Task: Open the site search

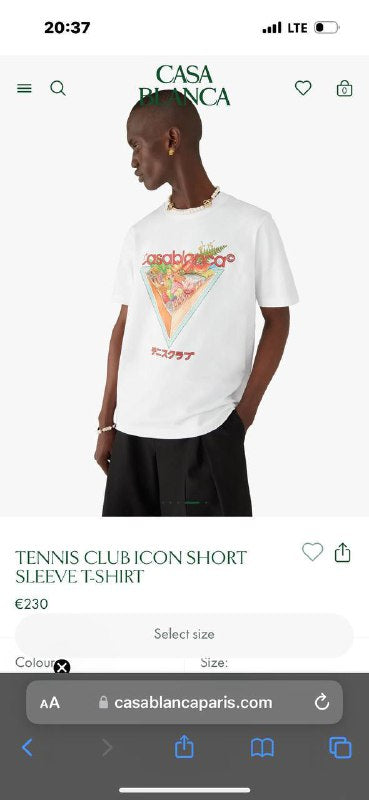Action: point(58,88)
